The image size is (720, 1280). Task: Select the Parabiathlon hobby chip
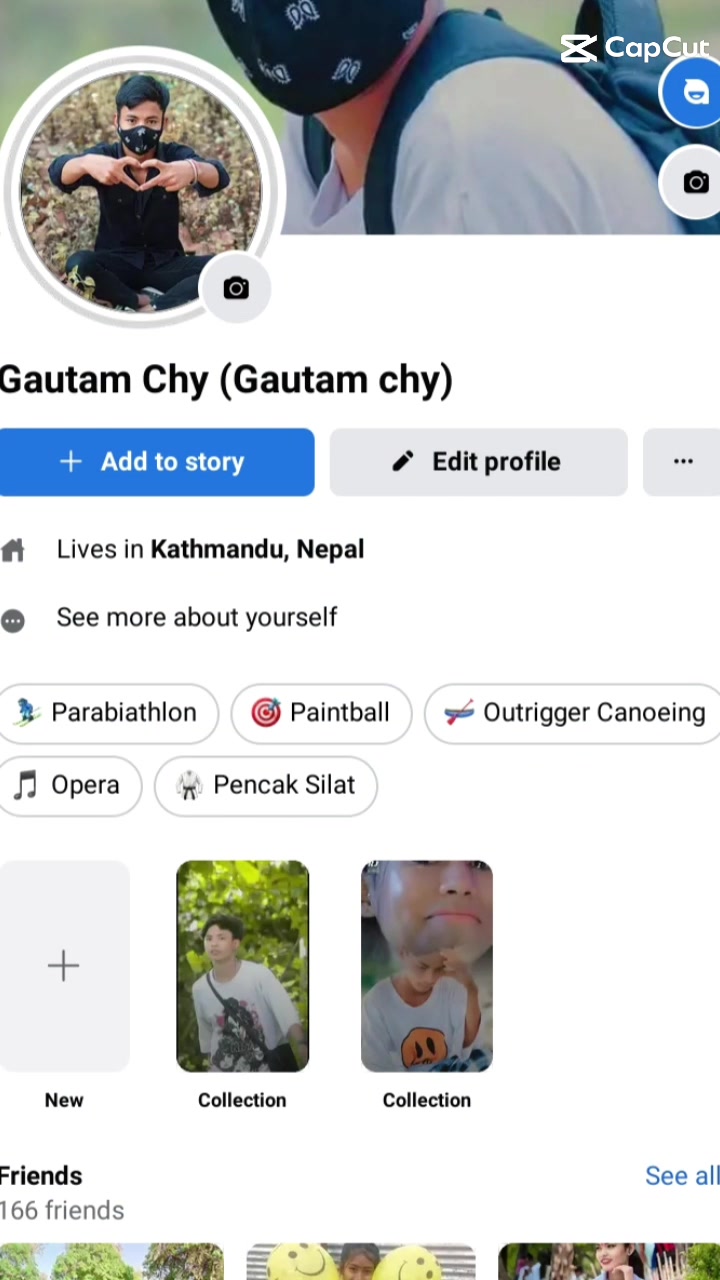coord(108,713)
